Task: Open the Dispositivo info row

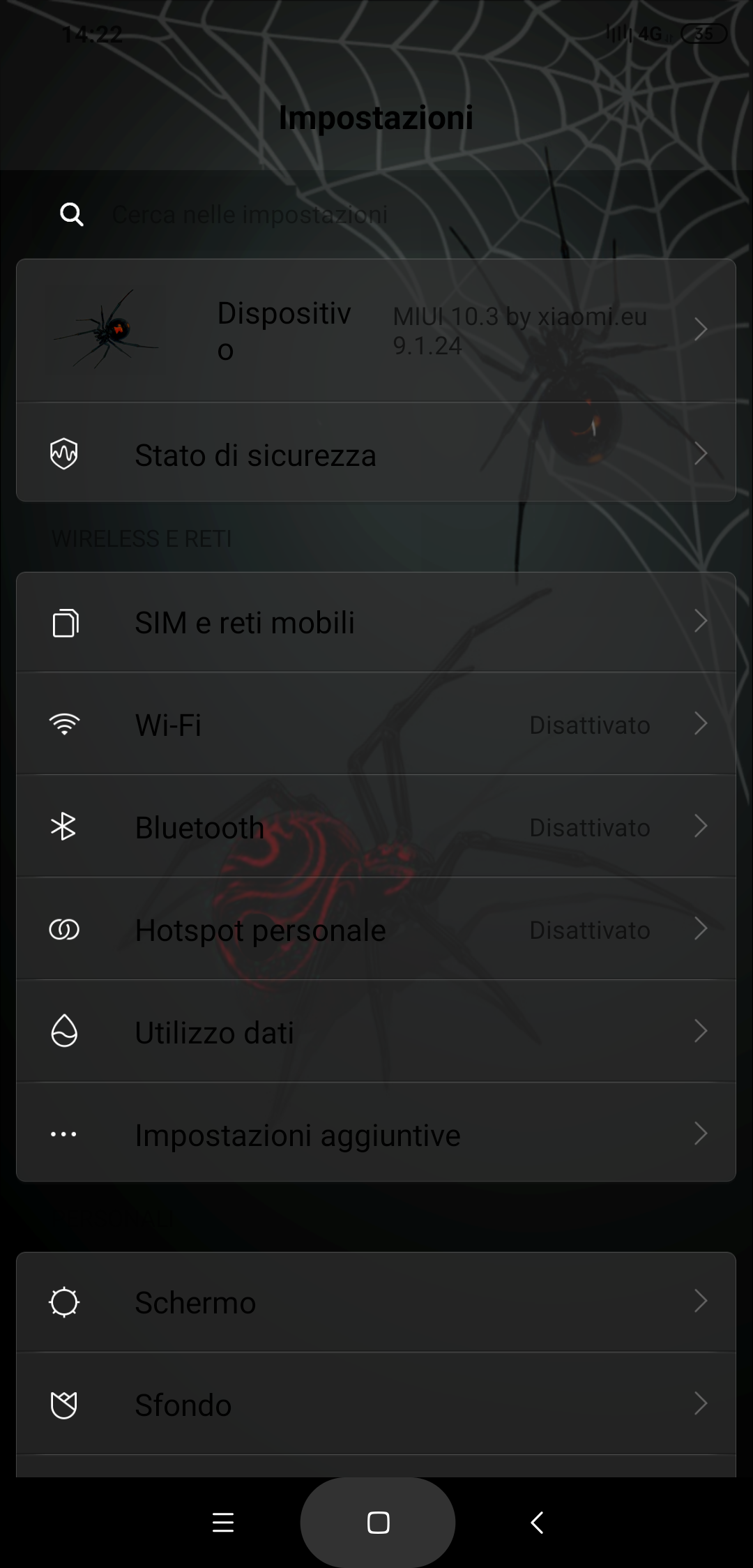Action: click(x=376, y=331)
